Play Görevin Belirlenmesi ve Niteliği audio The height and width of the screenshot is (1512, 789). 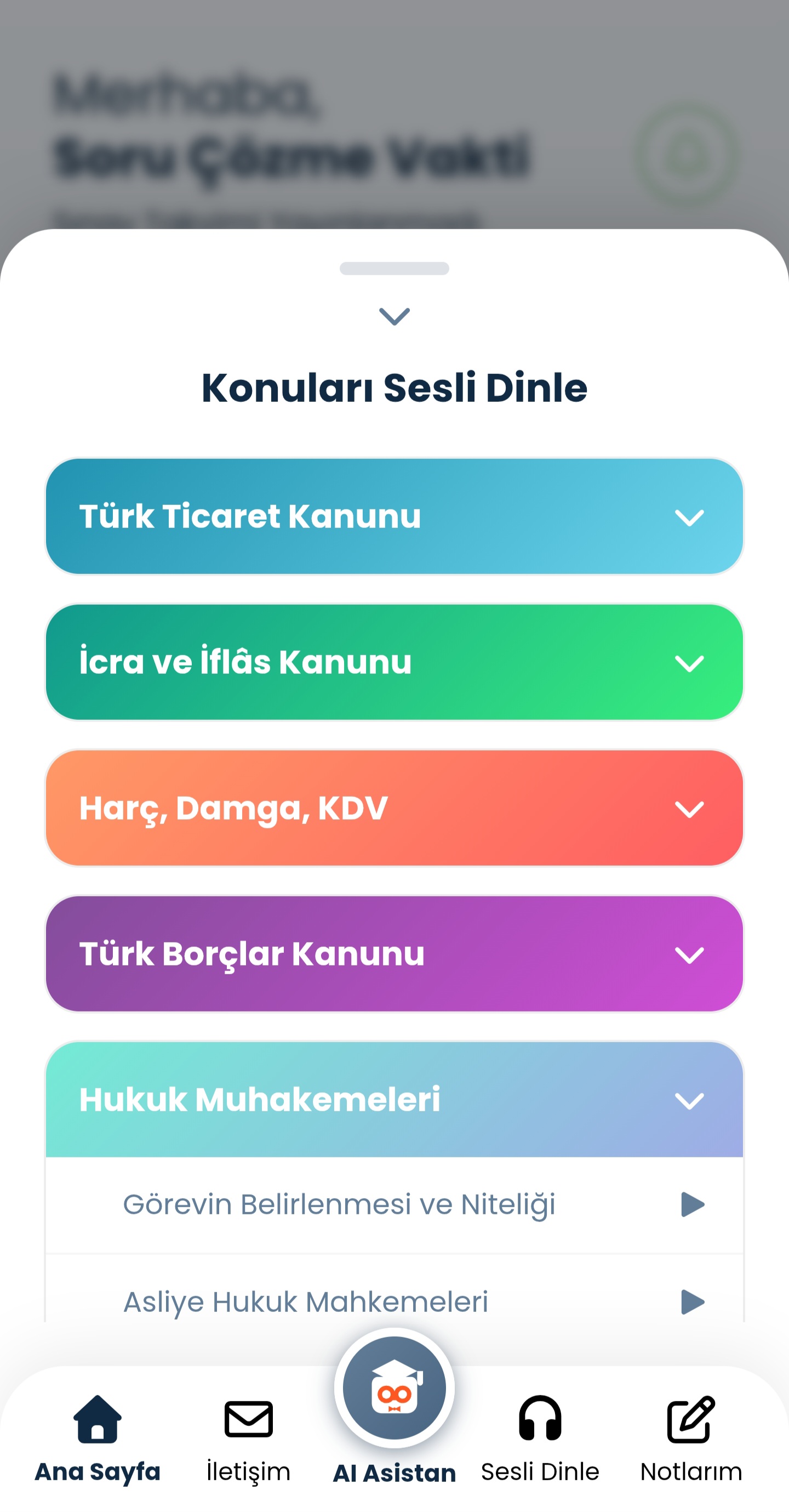693,1206
